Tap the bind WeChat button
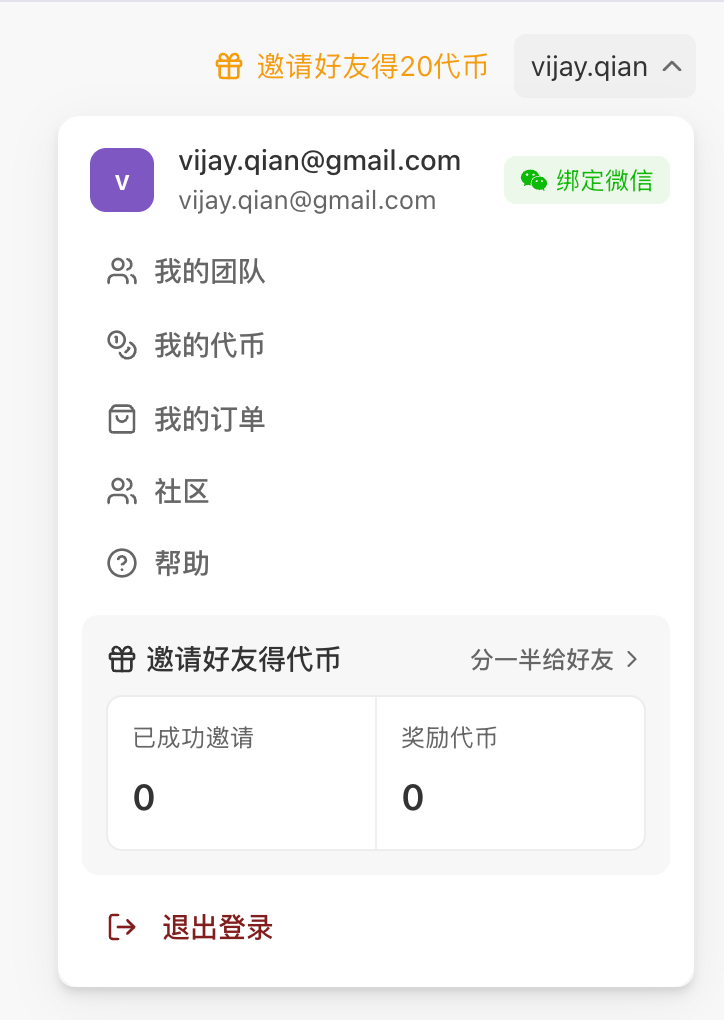 point(587,180)
